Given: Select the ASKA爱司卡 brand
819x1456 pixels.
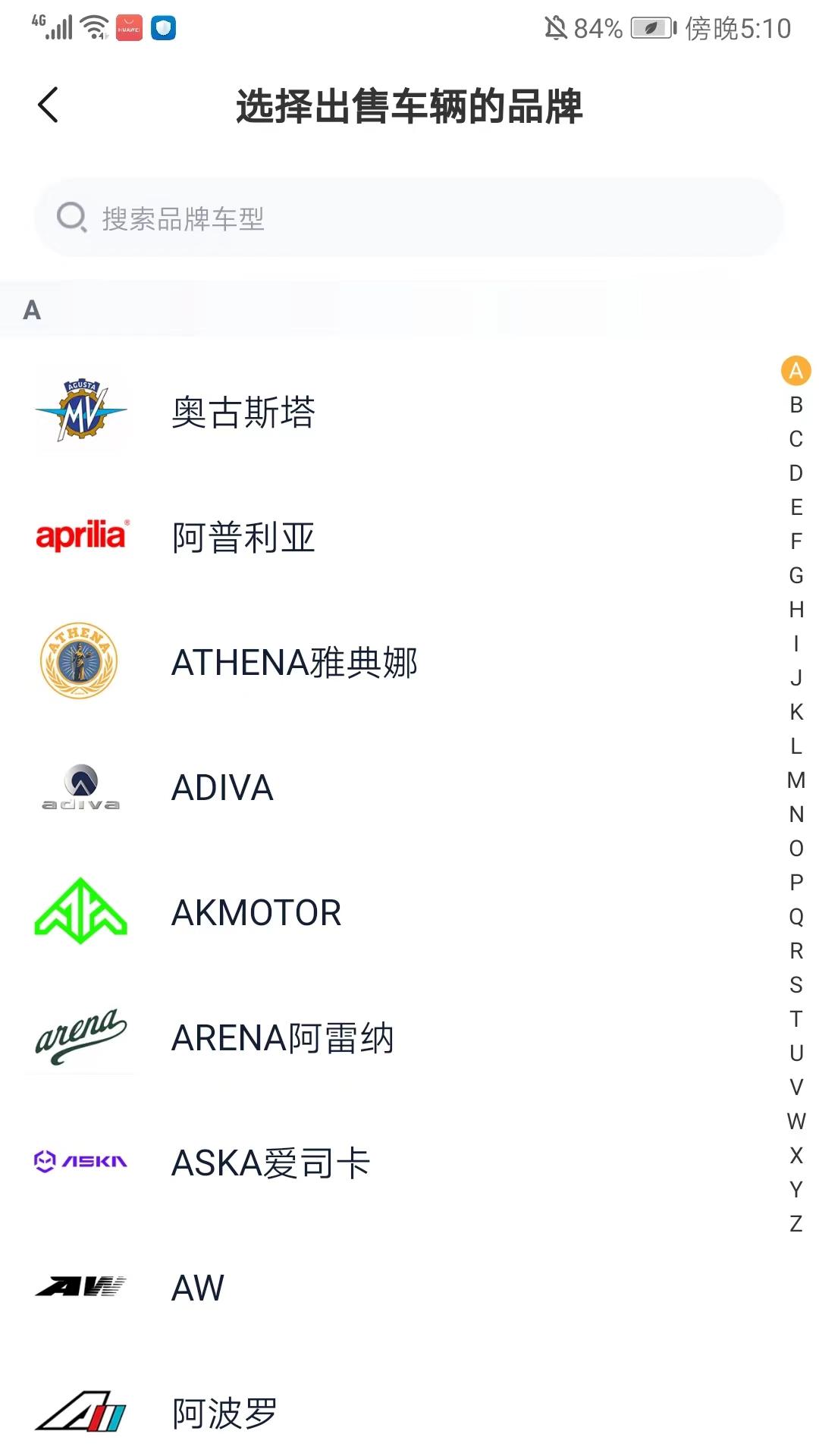Looking at the screenshot, I should coord(271,1163).
